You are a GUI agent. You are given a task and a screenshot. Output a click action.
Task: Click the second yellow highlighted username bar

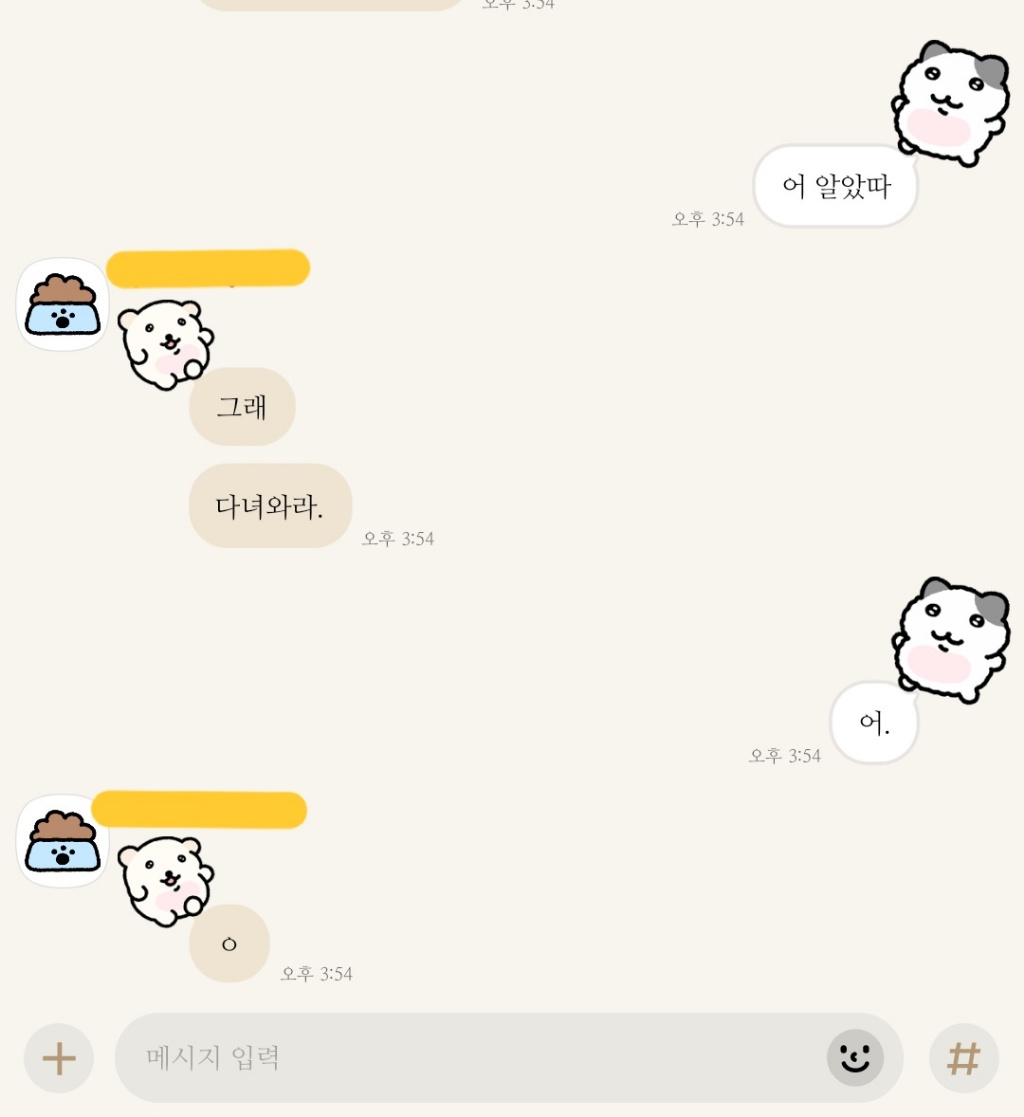(x=200, y=810)
